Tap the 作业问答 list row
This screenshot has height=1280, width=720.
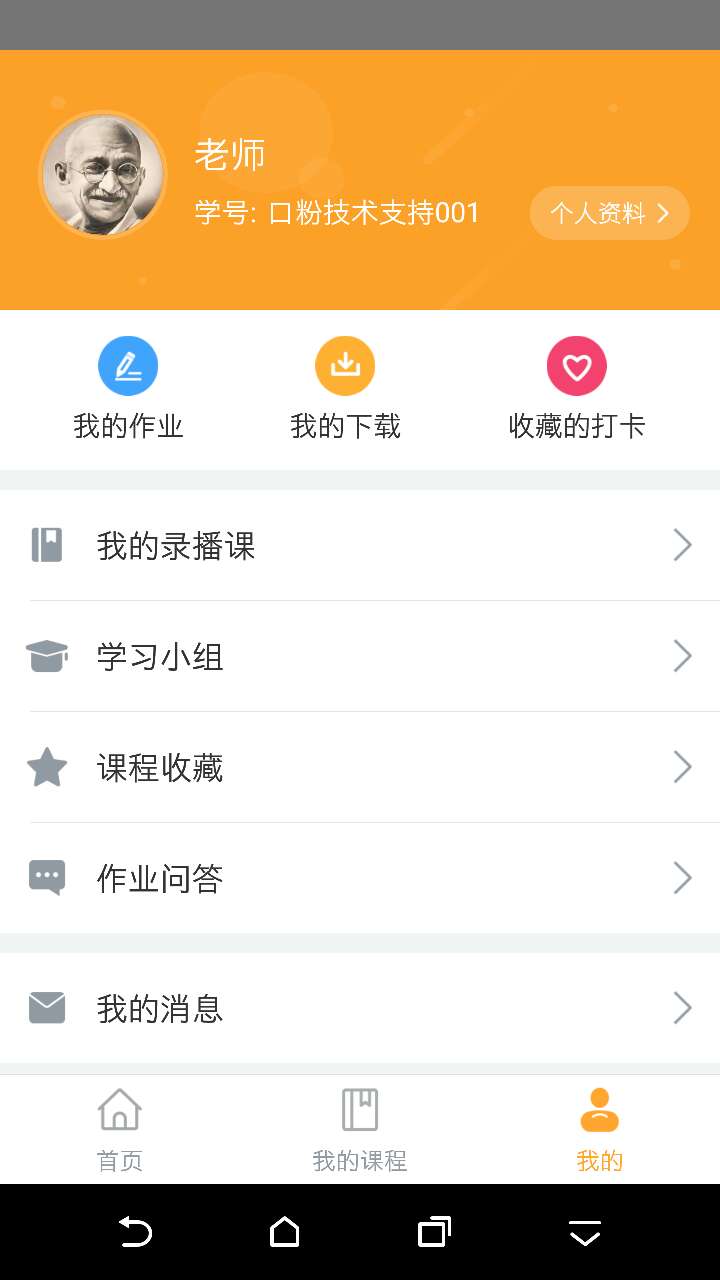360,877
